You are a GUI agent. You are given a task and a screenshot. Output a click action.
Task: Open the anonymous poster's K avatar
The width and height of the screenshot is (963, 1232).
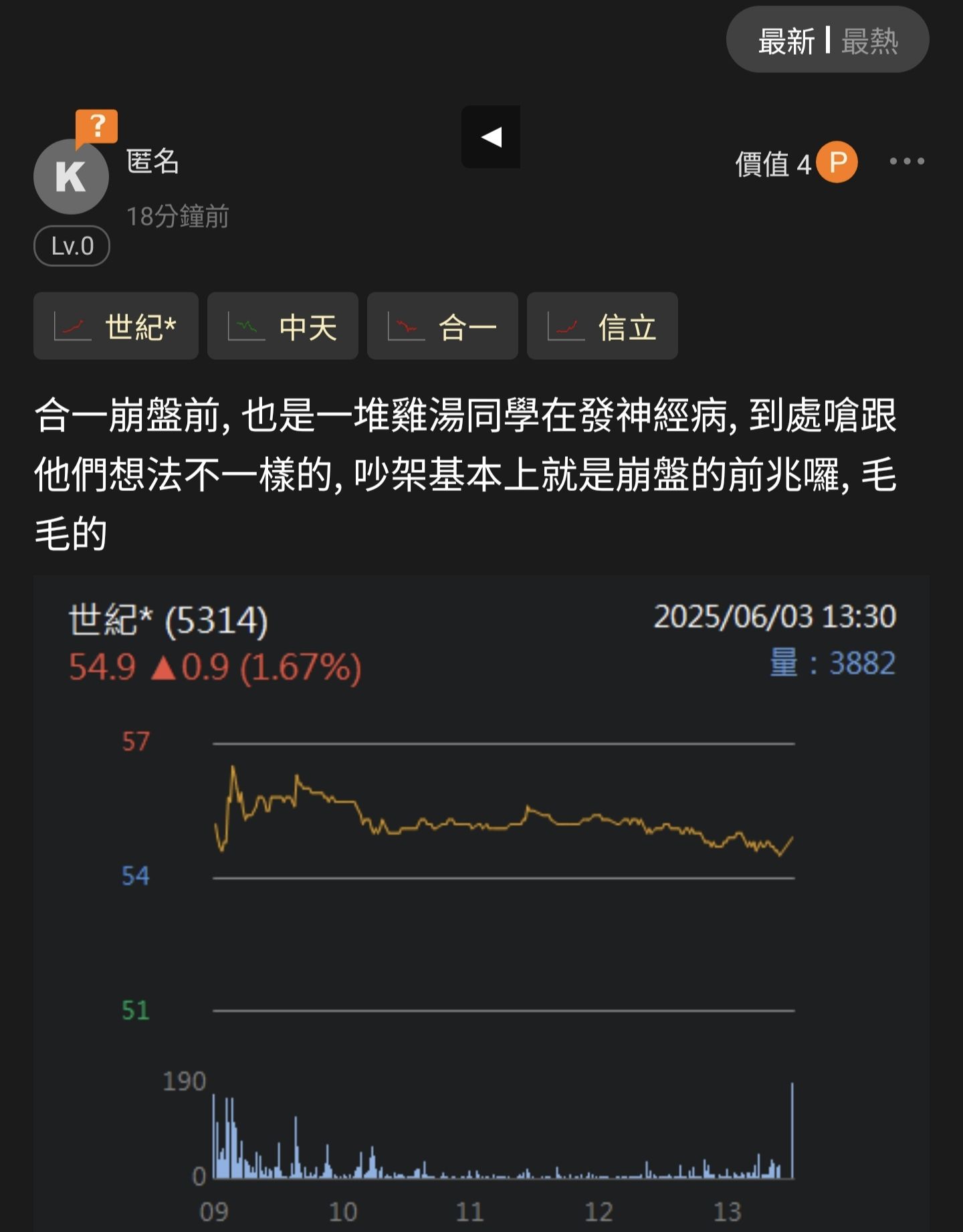(x=71, y=177)
